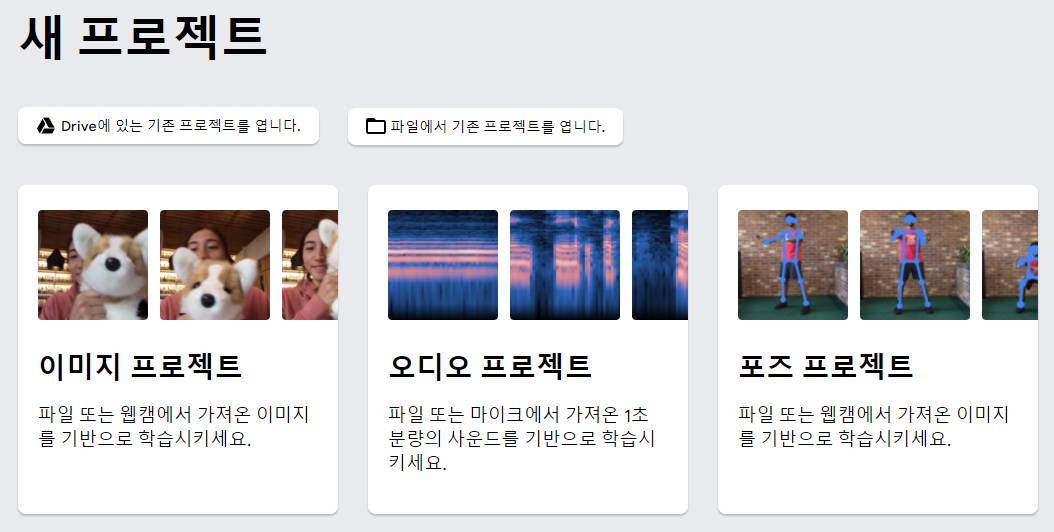The image size is (1054, 532).
Task: Start a new 포즈 프로젝트
Action: tap(878, 350)
